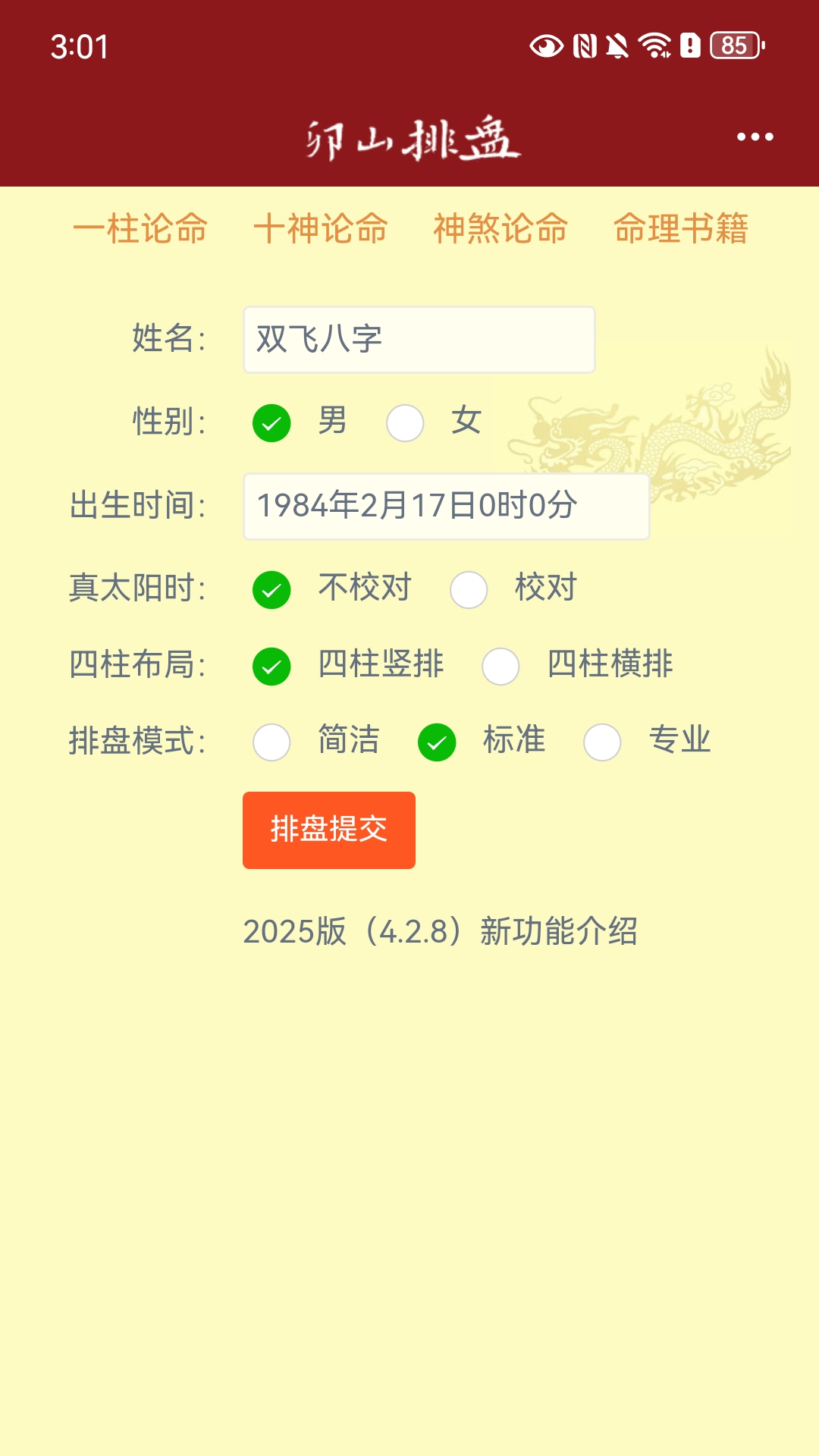This screenshot has width=819, height=1456.
Task: Click the 排盘提交 submit button
Action: [x=329, y=830]
